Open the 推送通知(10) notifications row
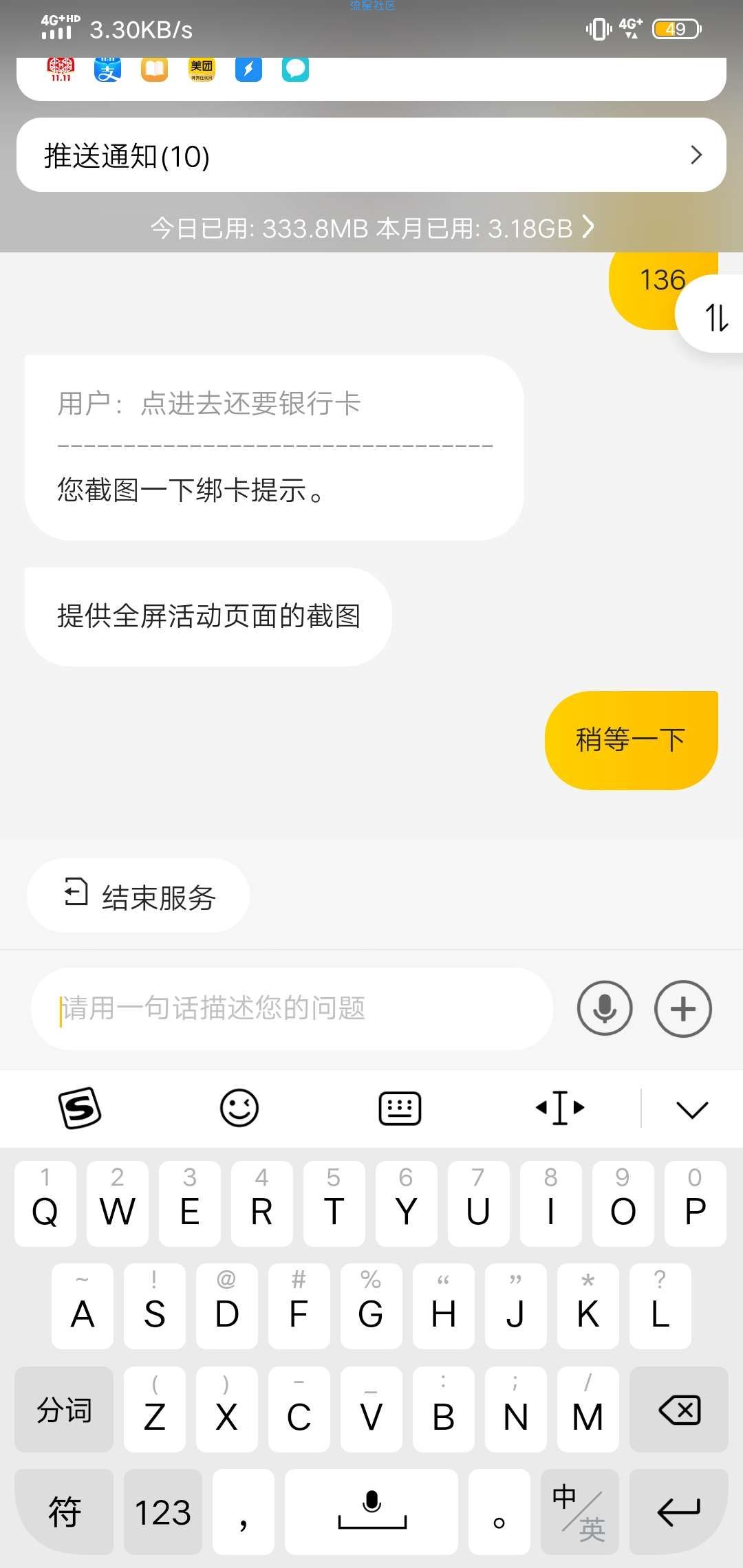The height and width of the screenshot is (1568, 743). click(x=371, y=155)
